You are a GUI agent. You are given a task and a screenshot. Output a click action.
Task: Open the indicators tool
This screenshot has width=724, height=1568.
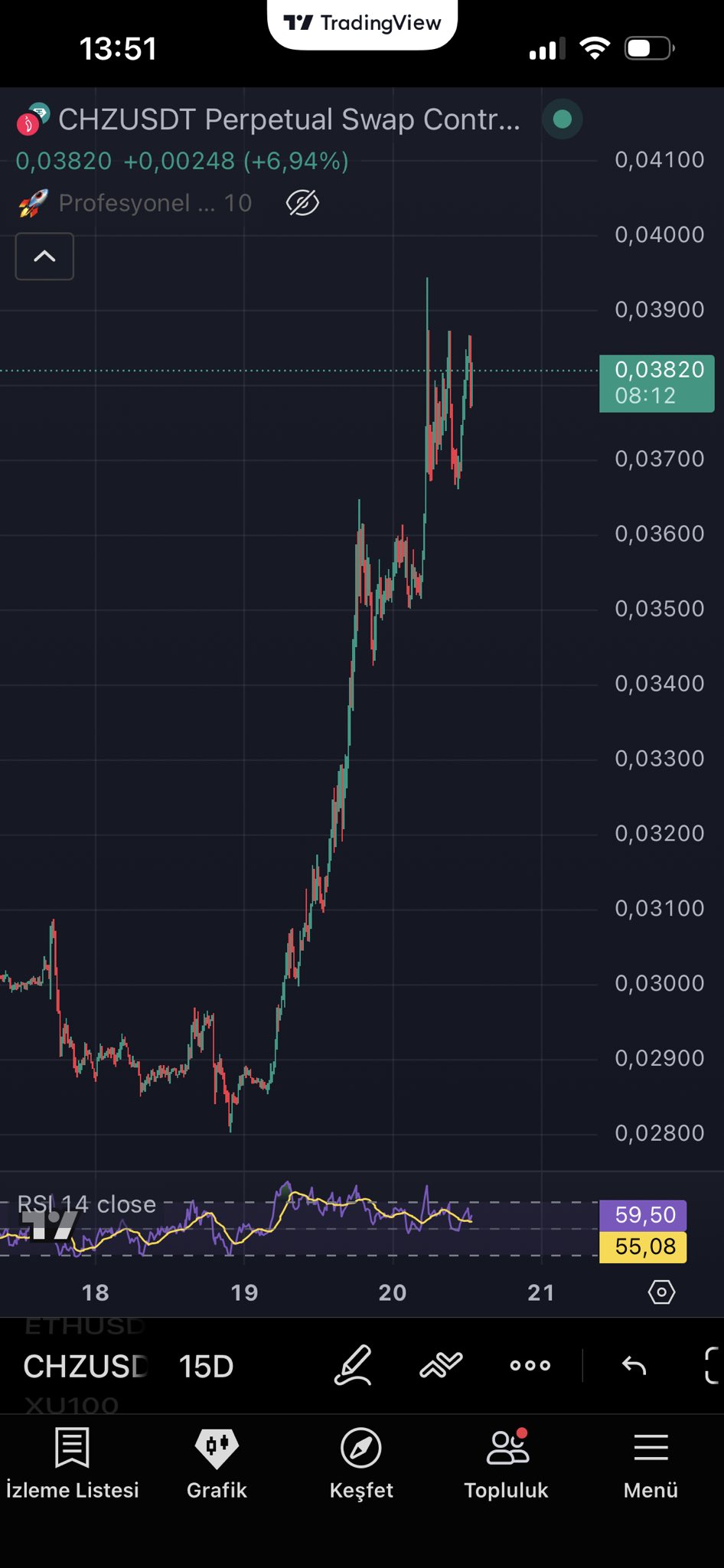click(442, 1365)
